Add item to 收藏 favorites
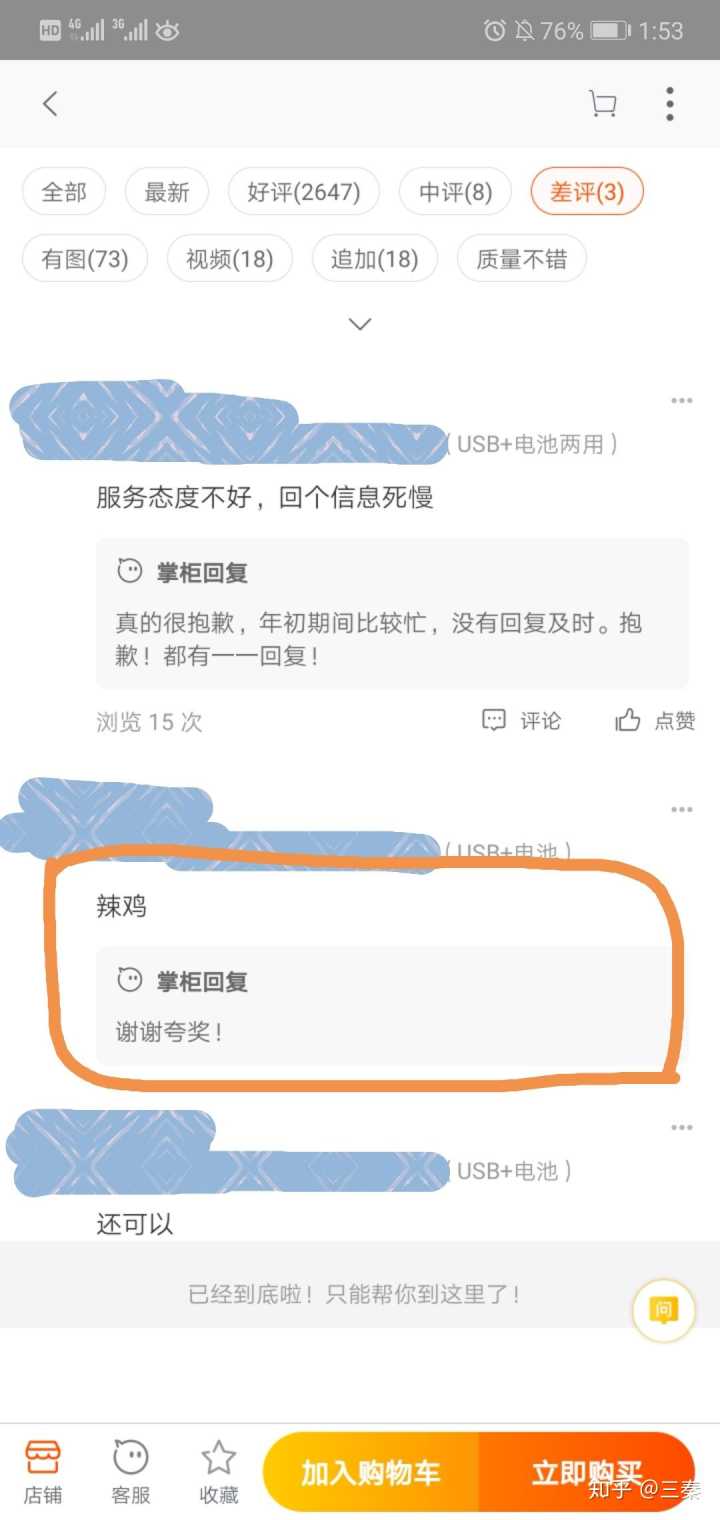Viewport: 720px width, 1520px height. pos(218,1472)
